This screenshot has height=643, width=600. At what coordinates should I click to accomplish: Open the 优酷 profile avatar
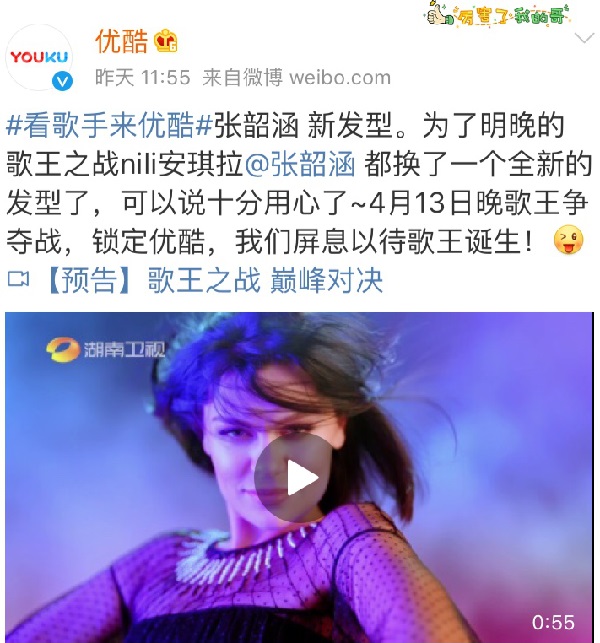tap(42, 58)
